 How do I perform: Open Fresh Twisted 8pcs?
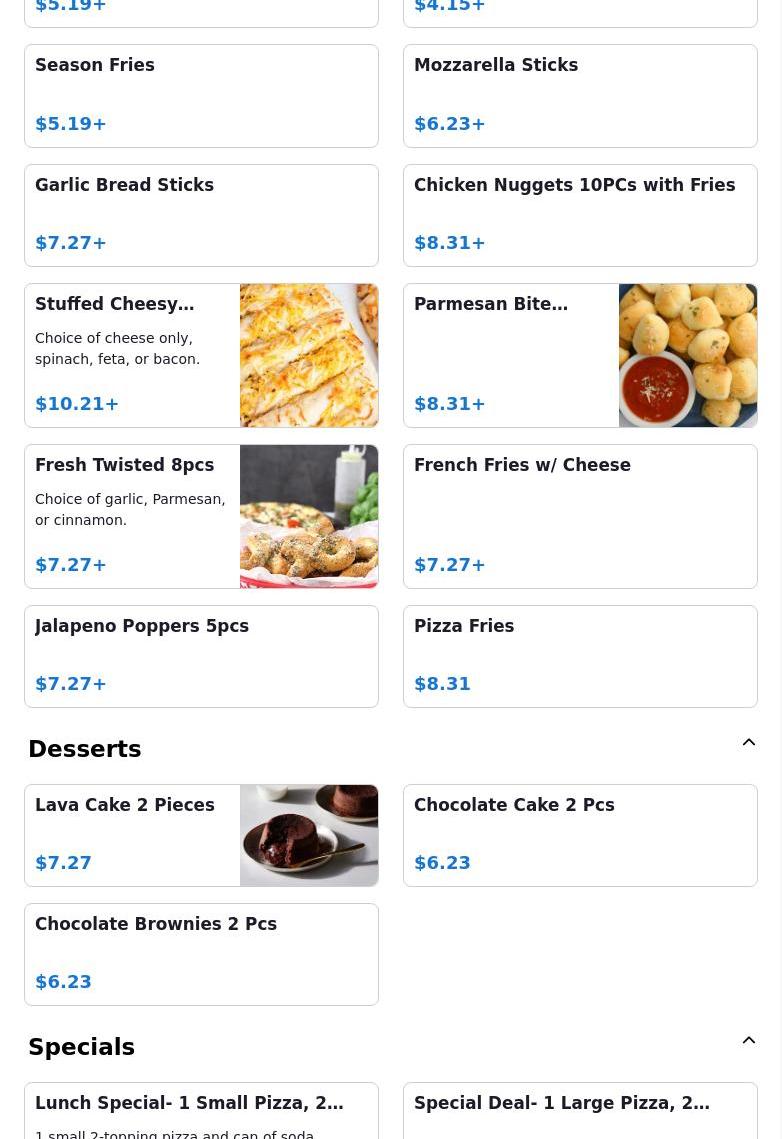pos(201,516)
